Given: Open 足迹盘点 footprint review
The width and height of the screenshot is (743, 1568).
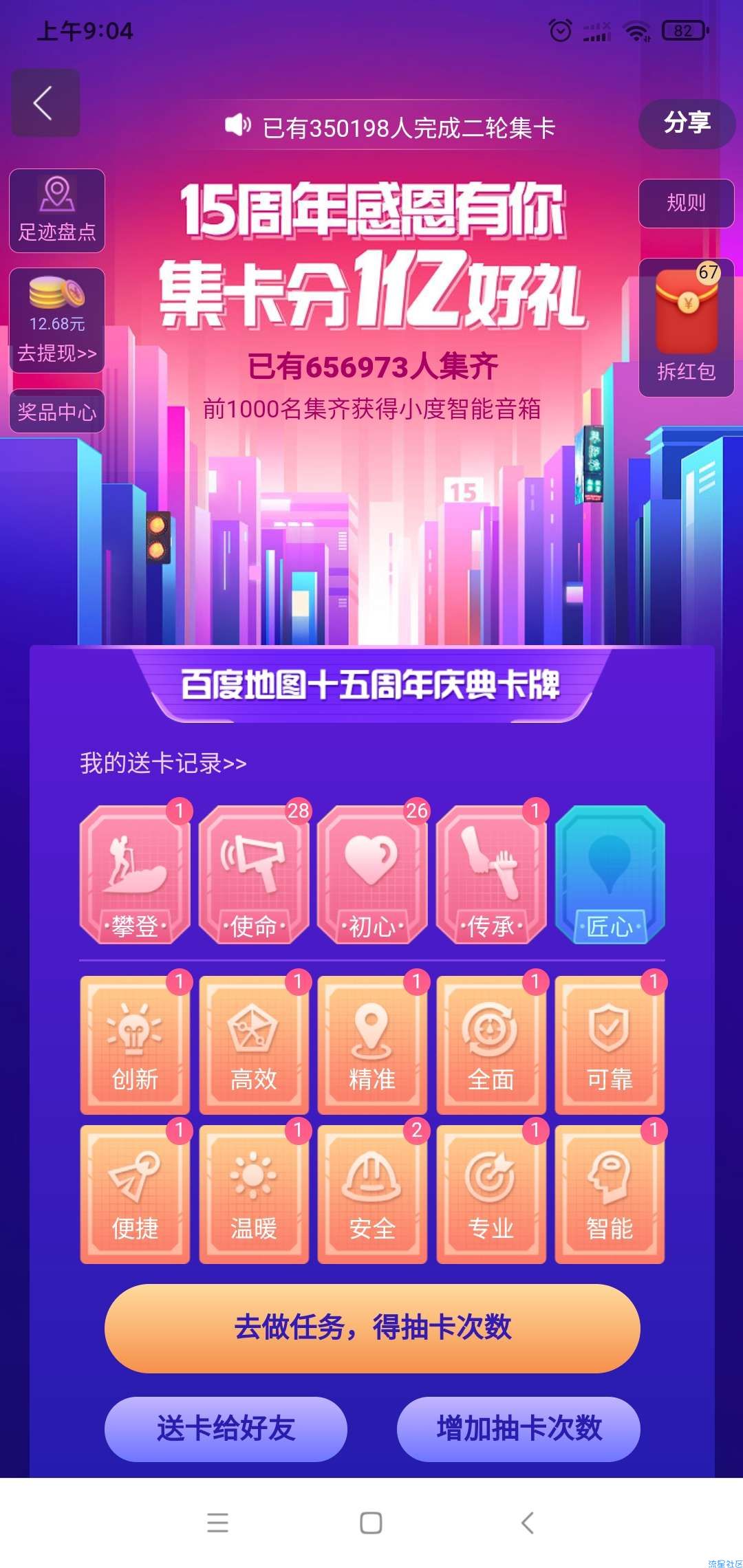Looking at the screenshot, I should pos(57,210).
